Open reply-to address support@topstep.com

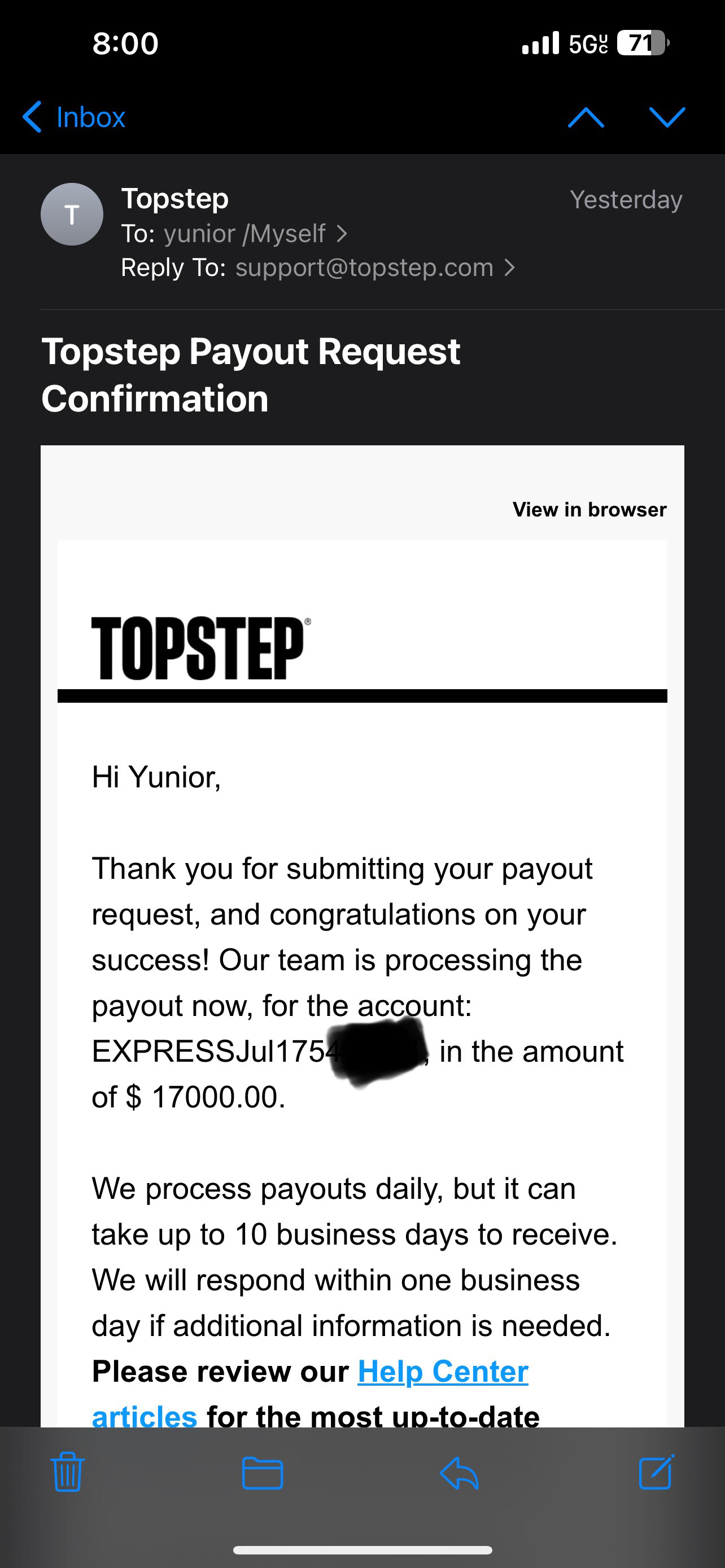(375, 268)
